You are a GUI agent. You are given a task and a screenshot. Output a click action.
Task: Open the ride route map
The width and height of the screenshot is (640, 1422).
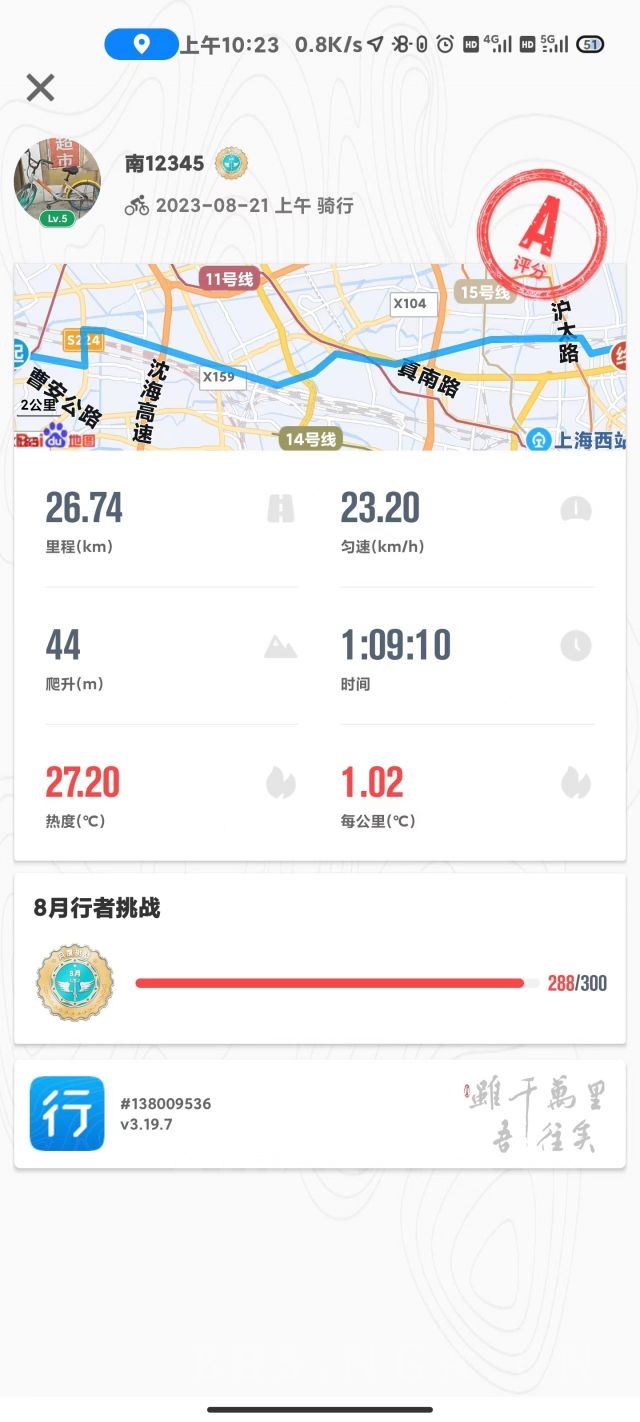pos(320,357)
